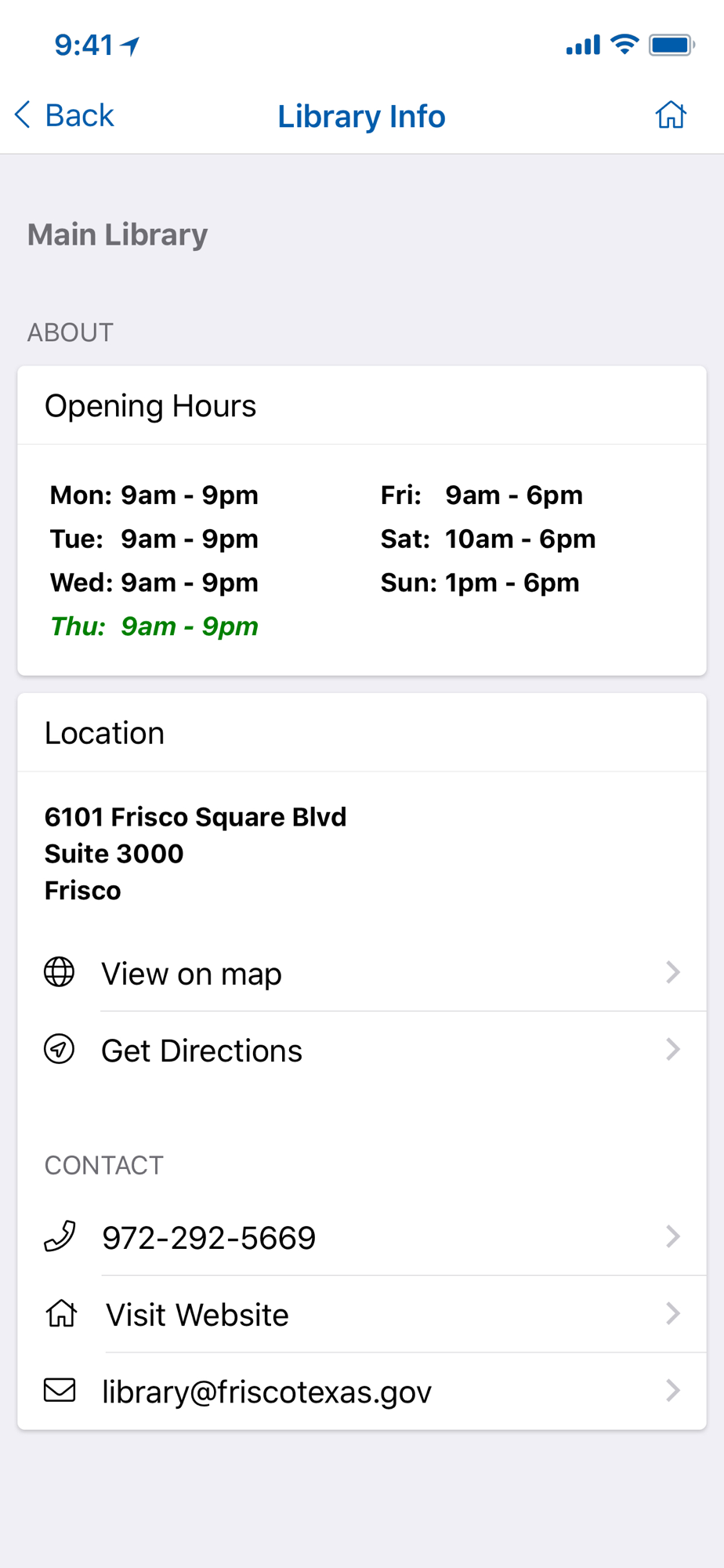Open View on map
This screenshot has width=724, height=1568.
(x=362, y=973)
